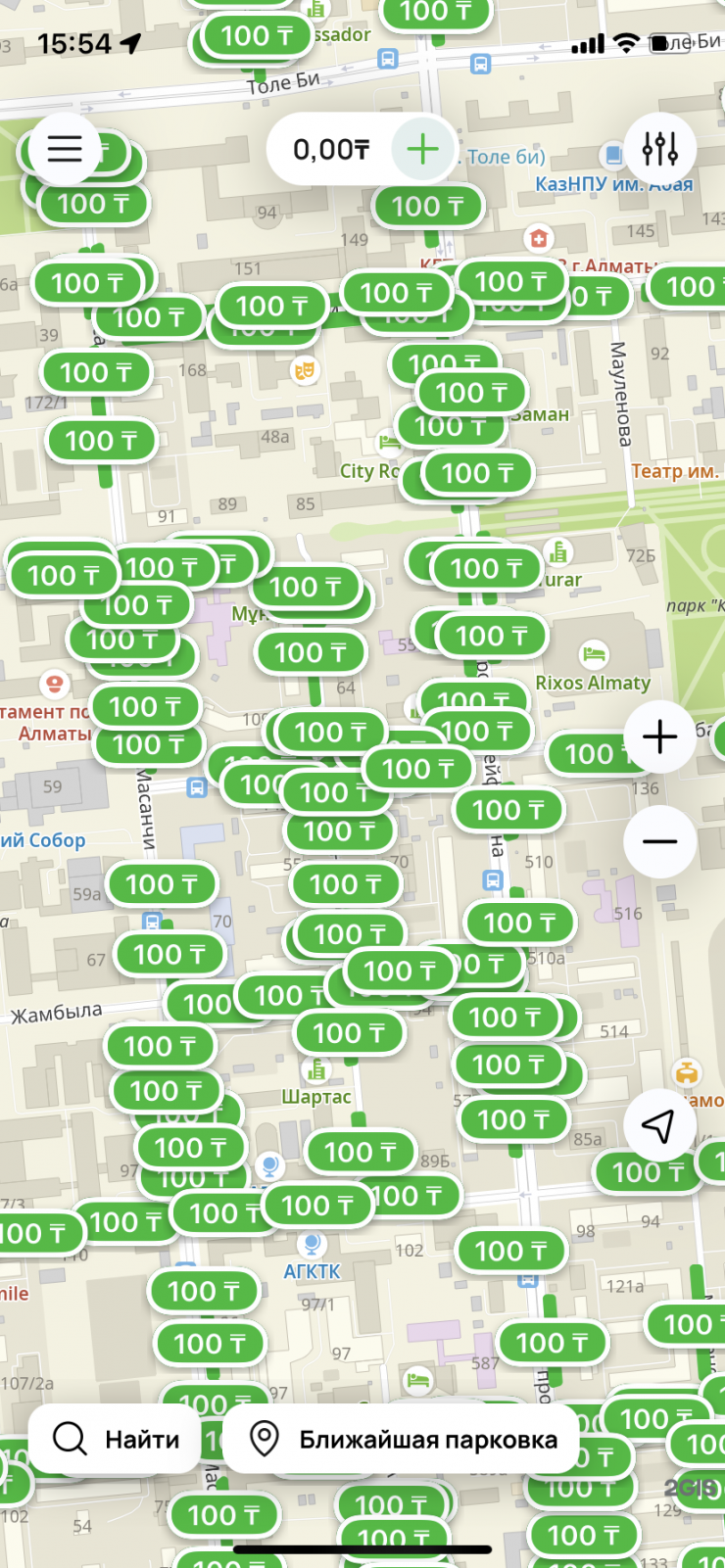
Task: Tap the Найти search button
Action: [x=116, y=1439]
